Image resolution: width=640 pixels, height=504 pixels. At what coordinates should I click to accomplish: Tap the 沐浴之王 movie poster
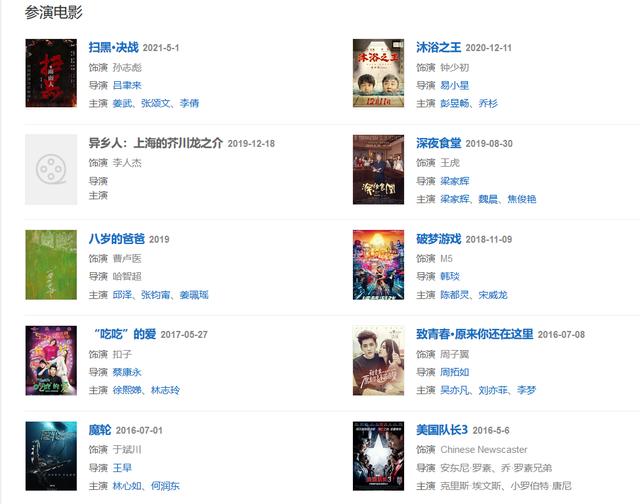378,72
